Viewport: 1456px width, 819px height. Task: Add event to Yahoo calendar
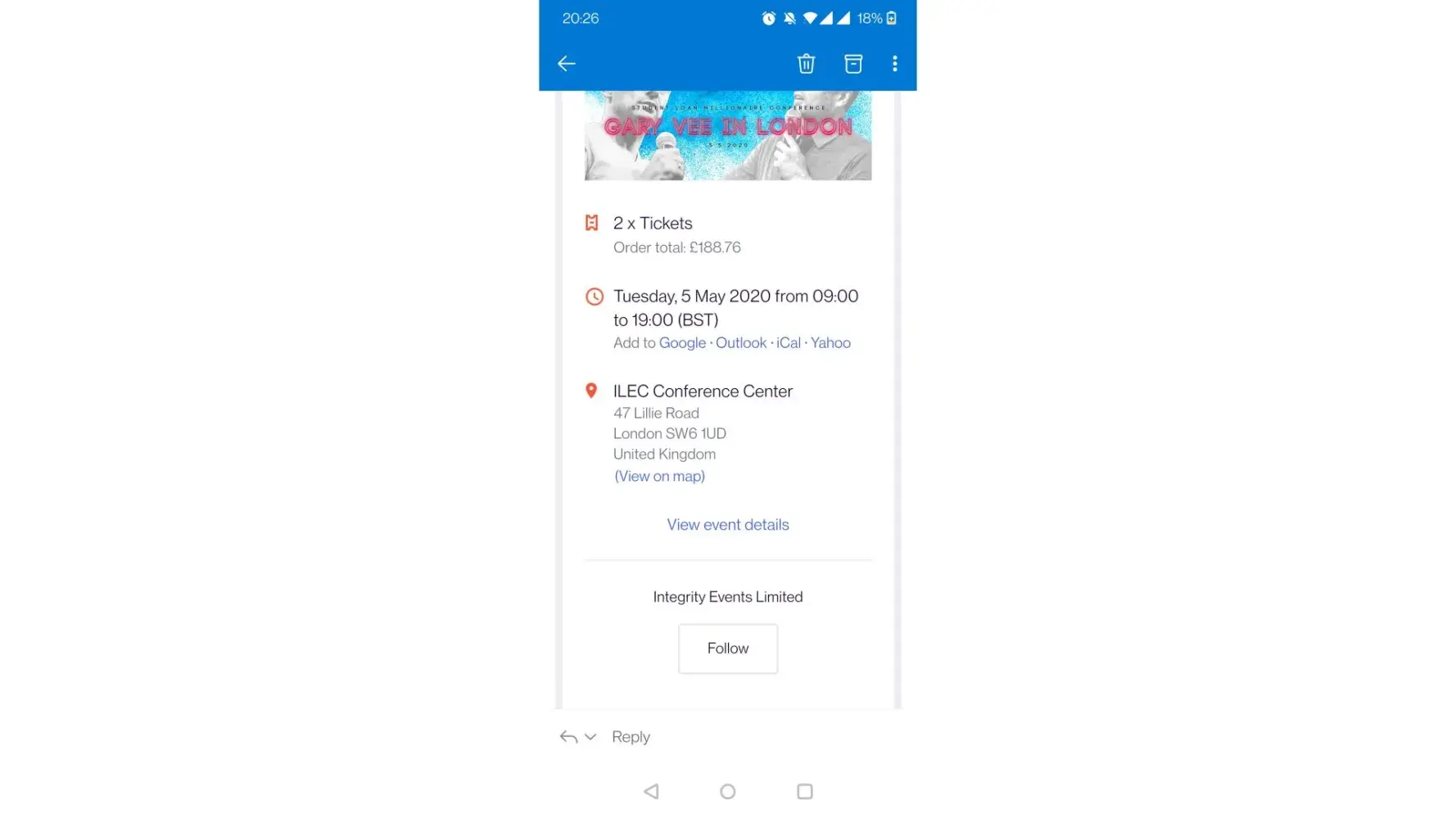(830, 343)
